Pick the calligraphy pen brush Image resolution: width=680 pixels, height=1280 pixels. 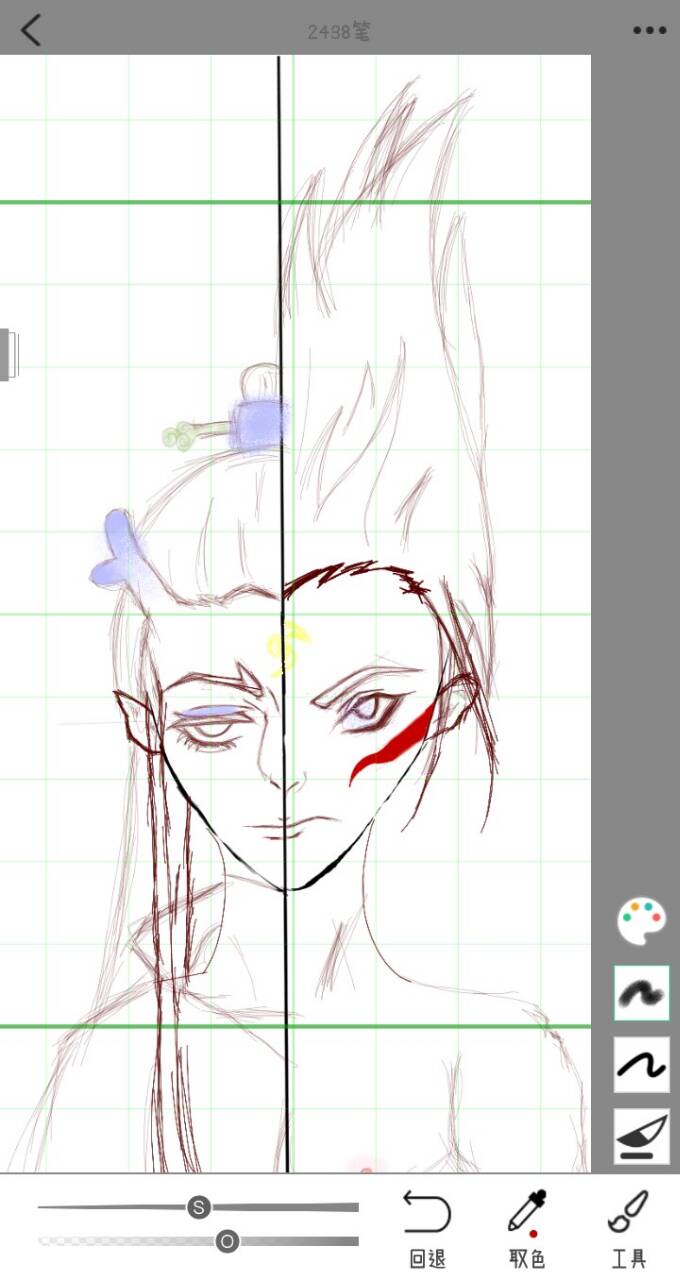click(641, 1137)
